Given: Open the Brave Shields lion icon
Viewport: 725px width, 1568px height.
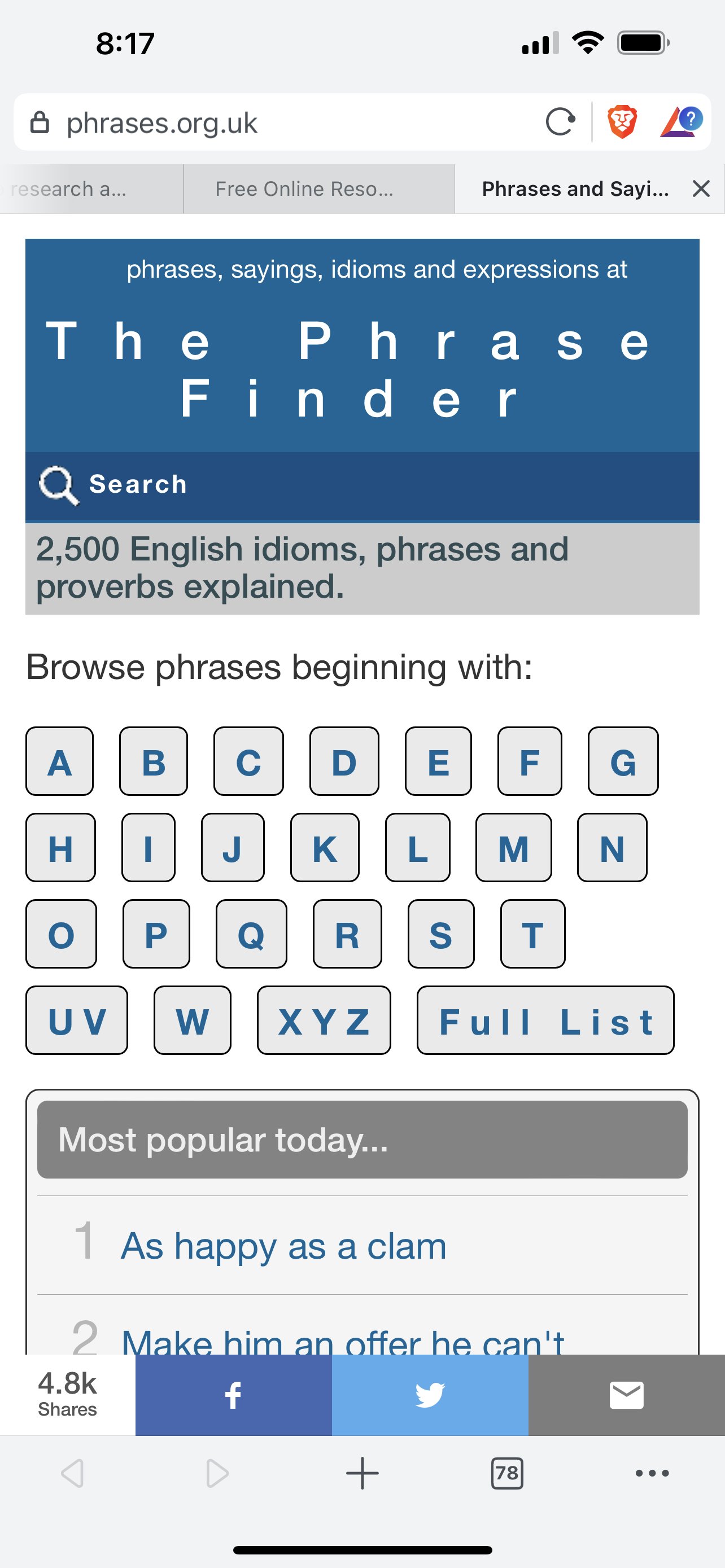Looking at the screenshot, I should [622, 122].
